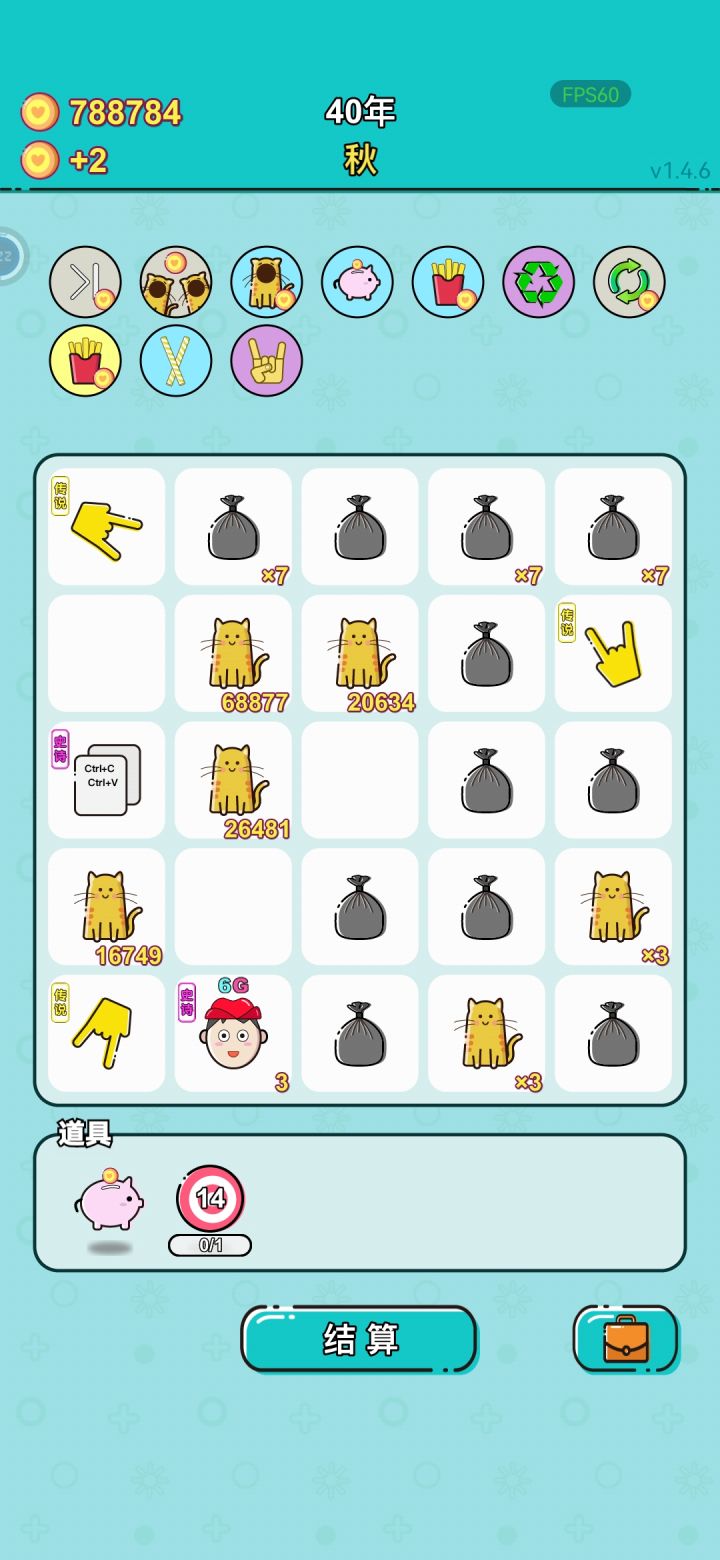Image resolution: width=720 pixels, height=1560 pixels.
Task: Open the briefcase inventory button
Action: click(x=627, y=1340)
